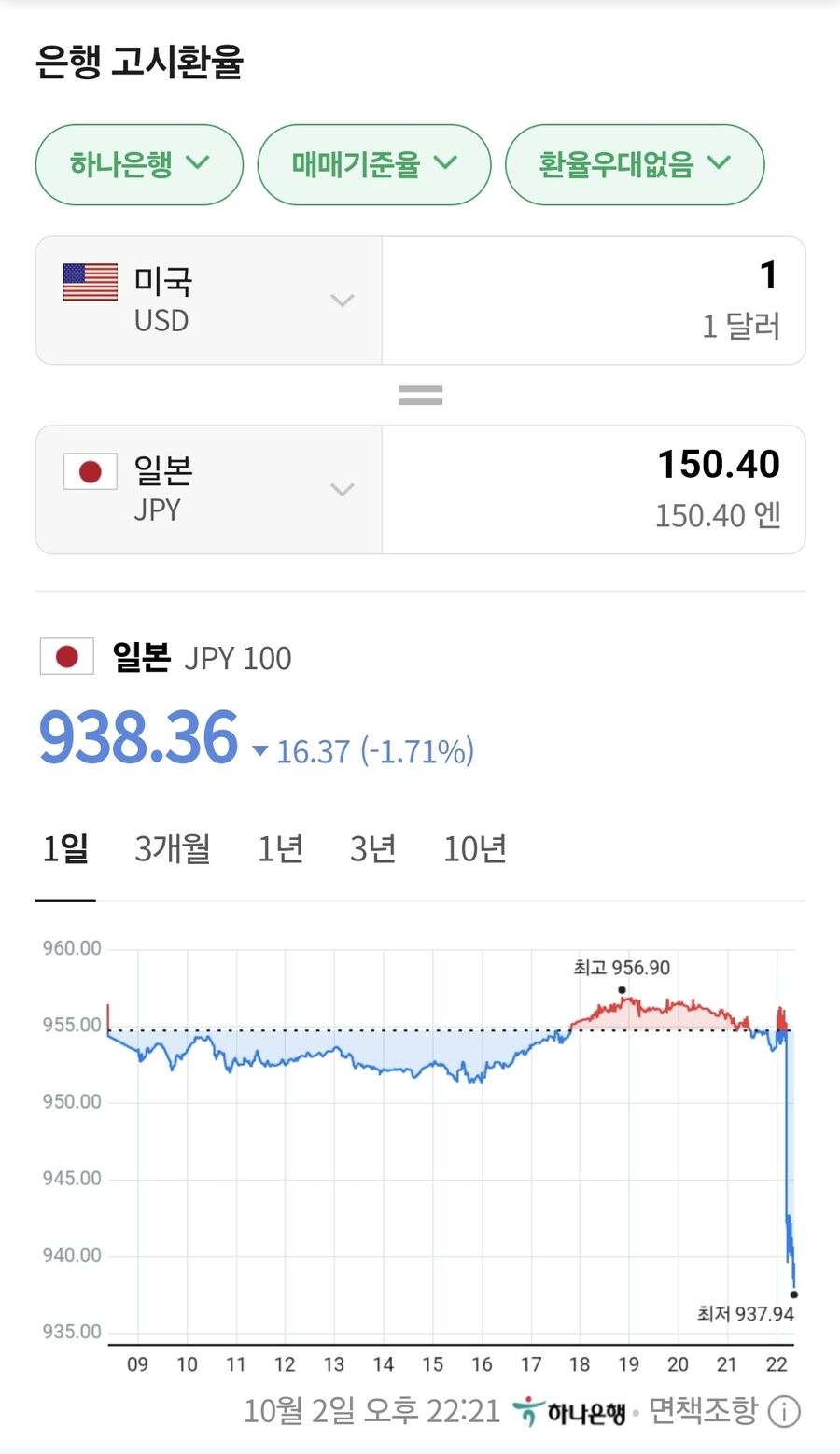Click the 최저 937.94 marker on the chart
The width and height of the screenshot is (840, 1454).
(x=793, y=1294)
